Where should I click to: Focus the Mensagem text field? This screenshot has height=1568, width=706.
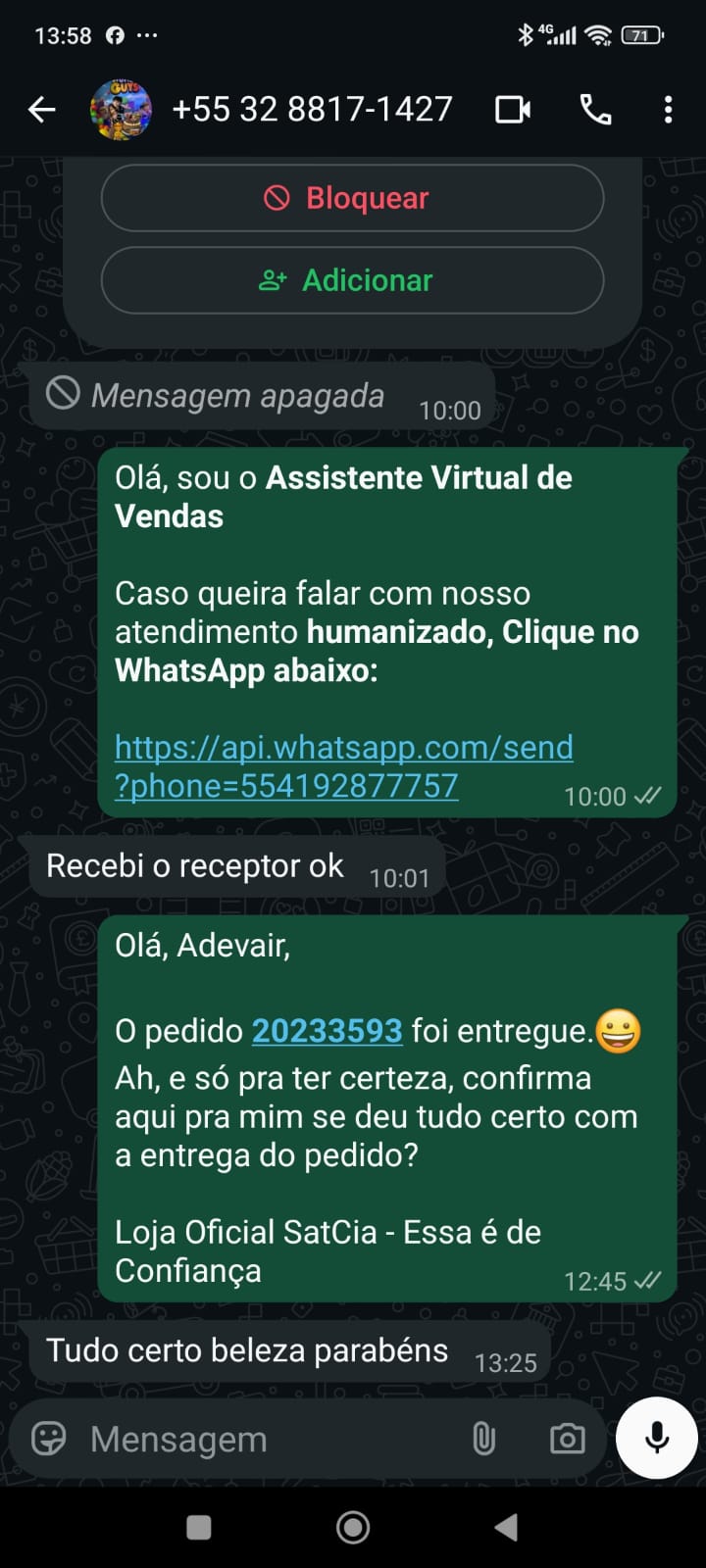(265, 1439)
